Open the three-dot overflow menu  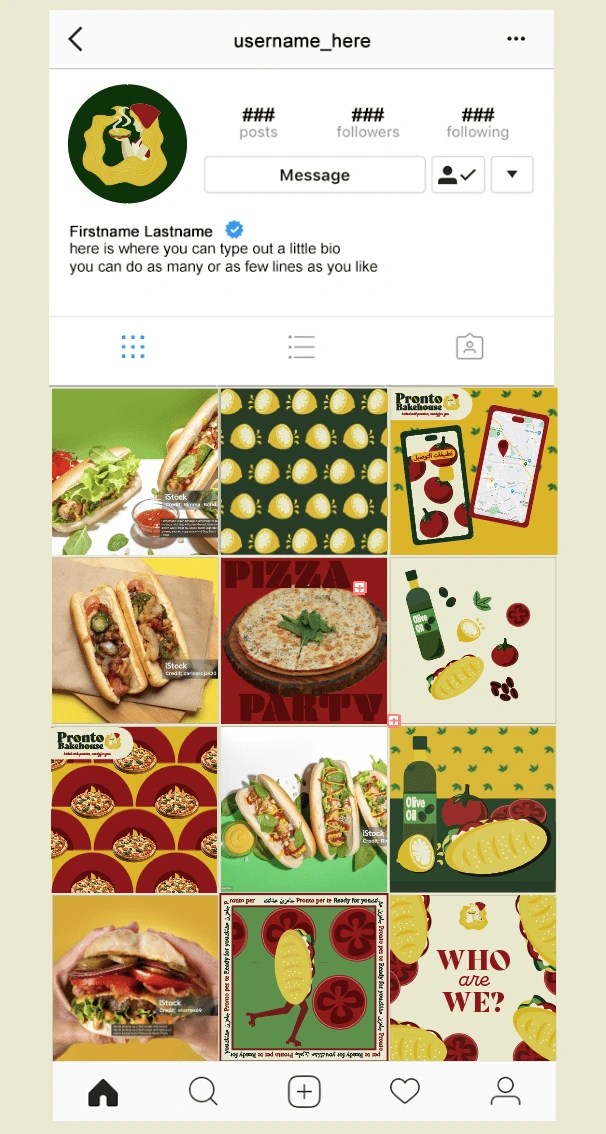515,40
